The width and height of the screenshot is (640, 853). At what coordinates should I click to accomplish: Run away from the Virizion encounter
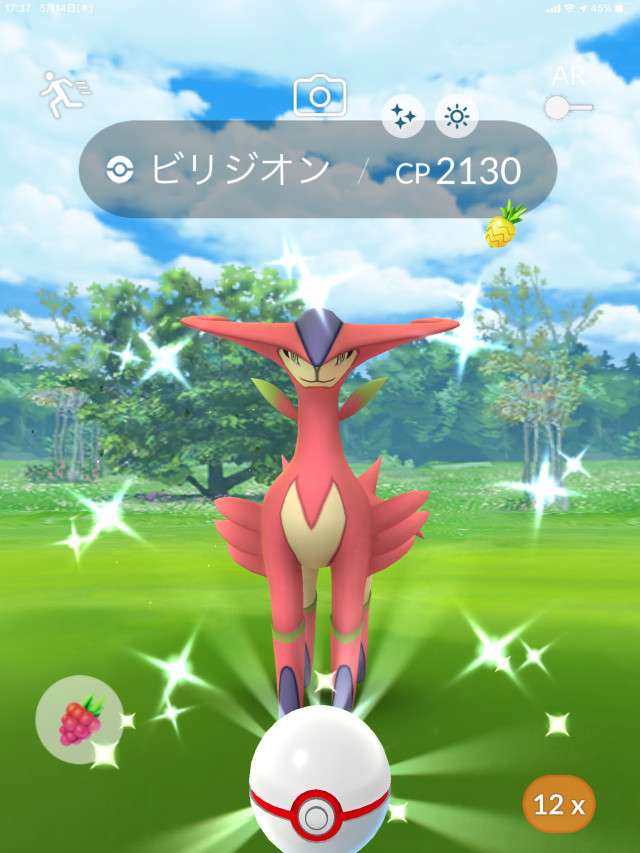coord(65,94)
